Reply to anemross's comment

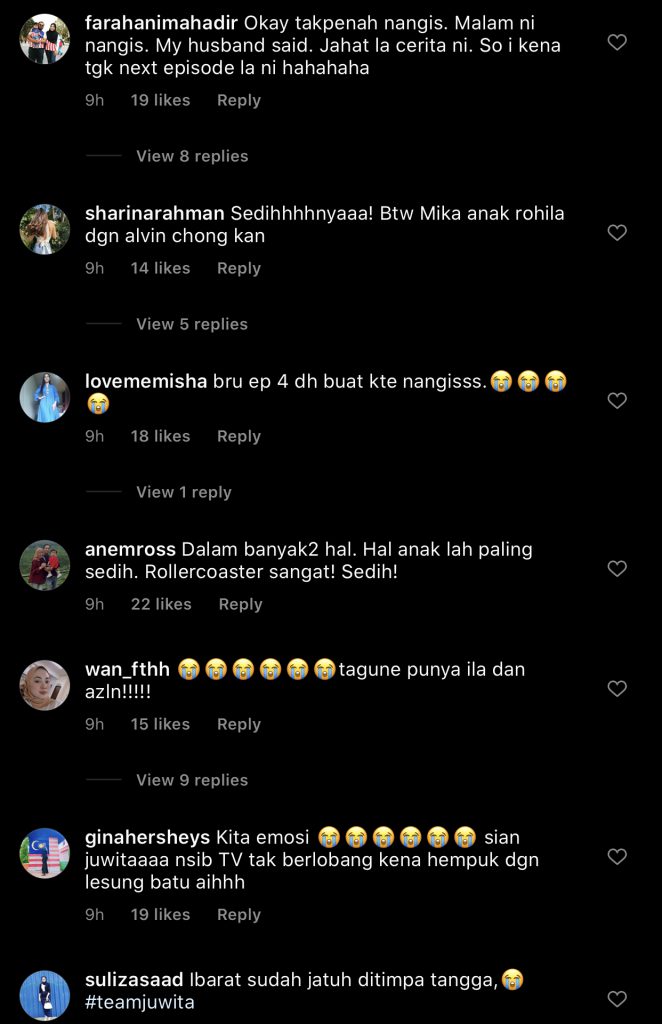pos(240,604)
